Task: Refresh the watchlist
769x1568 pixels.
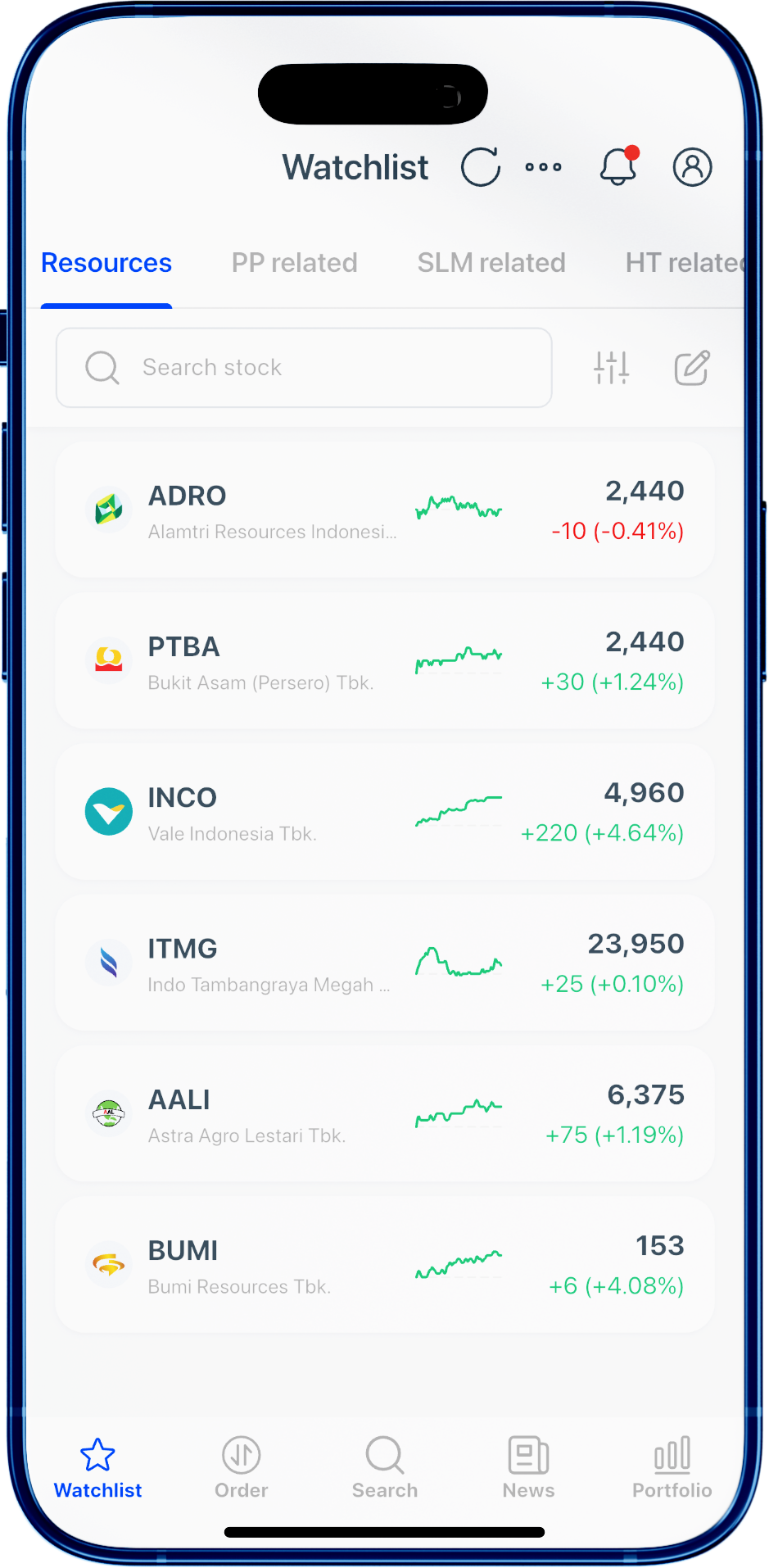Action: click(x=481, y=167)
